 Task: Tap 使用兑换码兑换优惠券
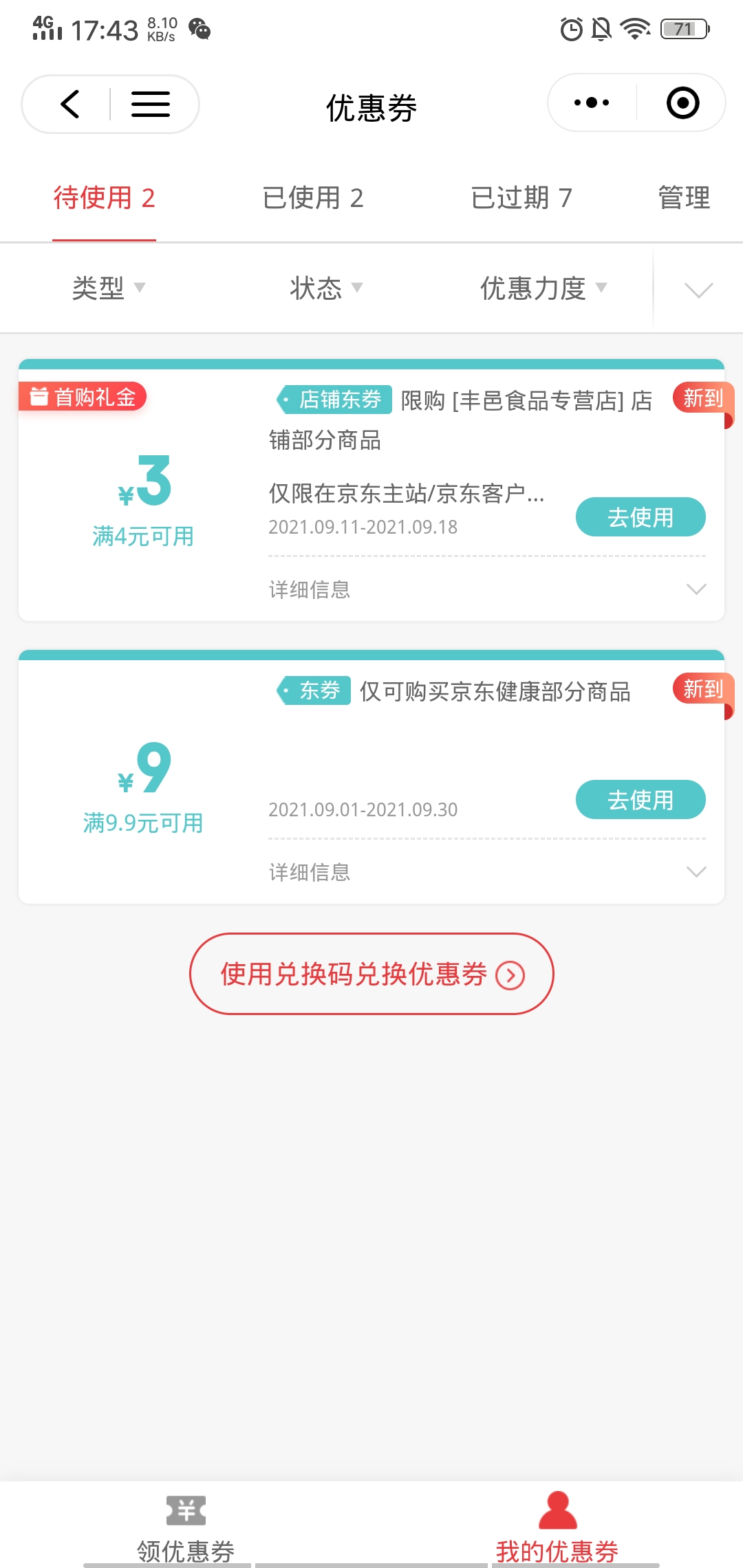point(371,974)
